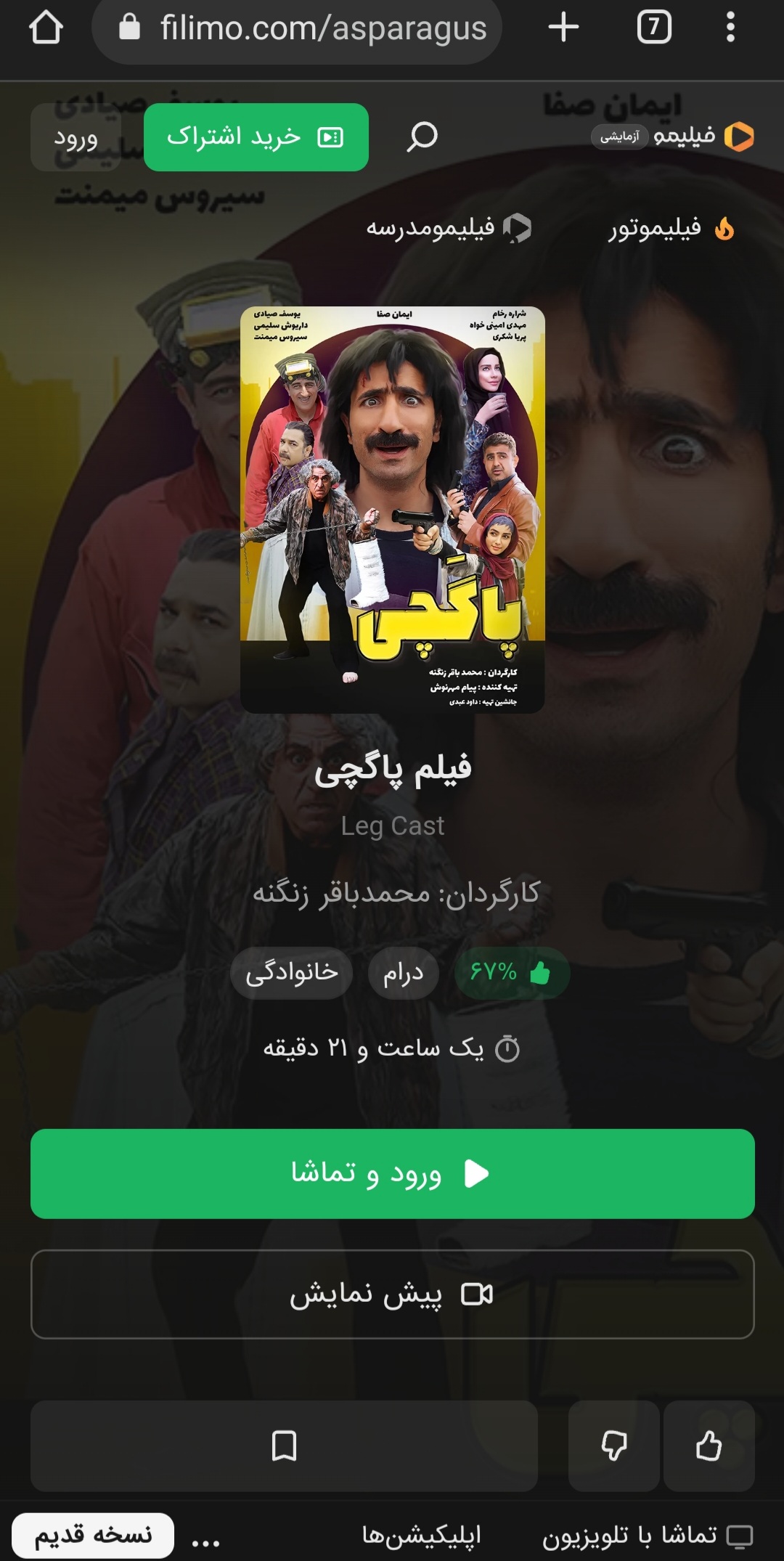
Task: Open the browser home page
Action: [x=46, y=28]
